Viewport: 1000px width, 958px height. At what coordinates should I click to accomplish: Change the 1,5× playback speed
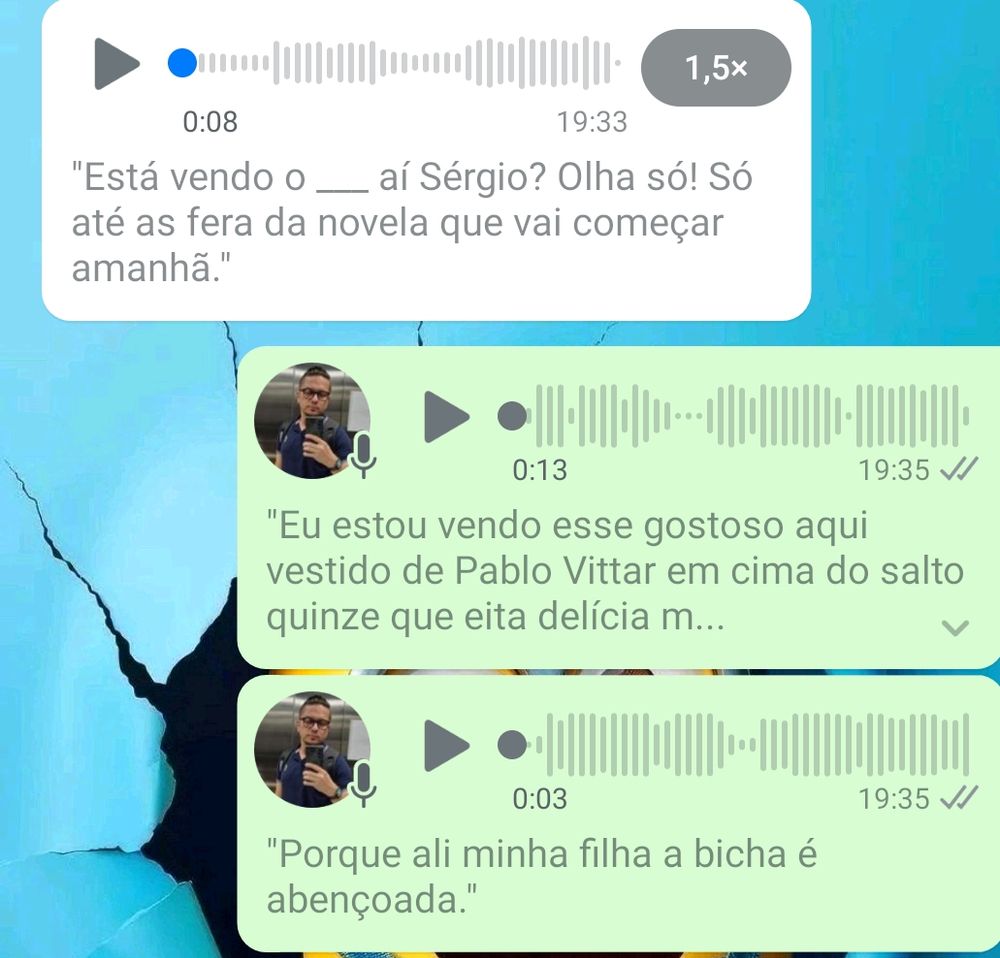coord(715,68)
